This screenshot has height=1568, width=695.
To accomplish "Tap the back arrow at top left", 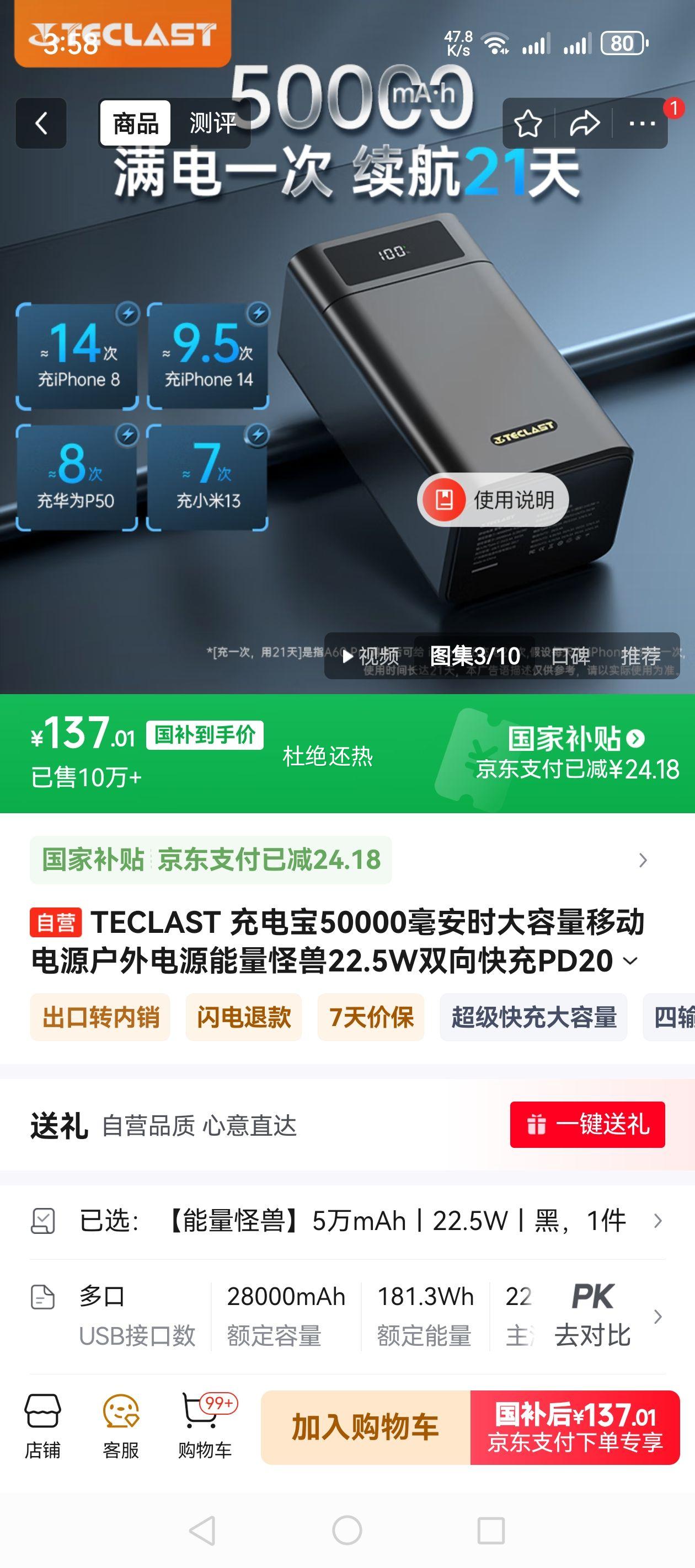I will tap(41, 123).
